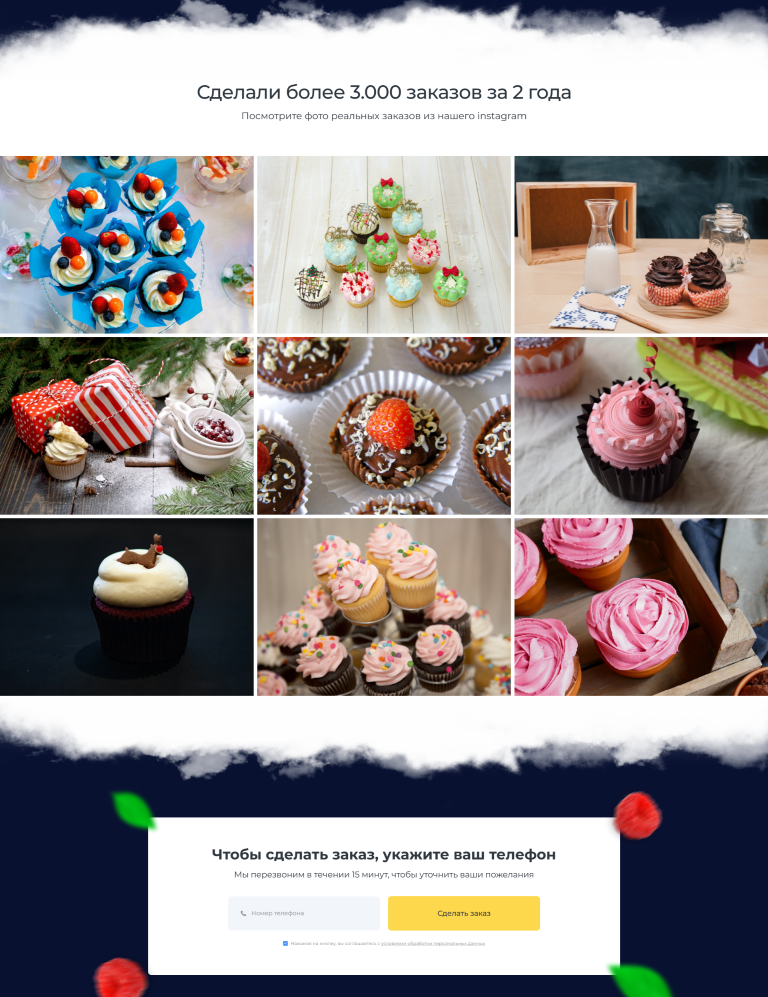Open photo of cupcakes in blue wrappers
The width and height of the screenshot is (768, 997).
[126, 244]
